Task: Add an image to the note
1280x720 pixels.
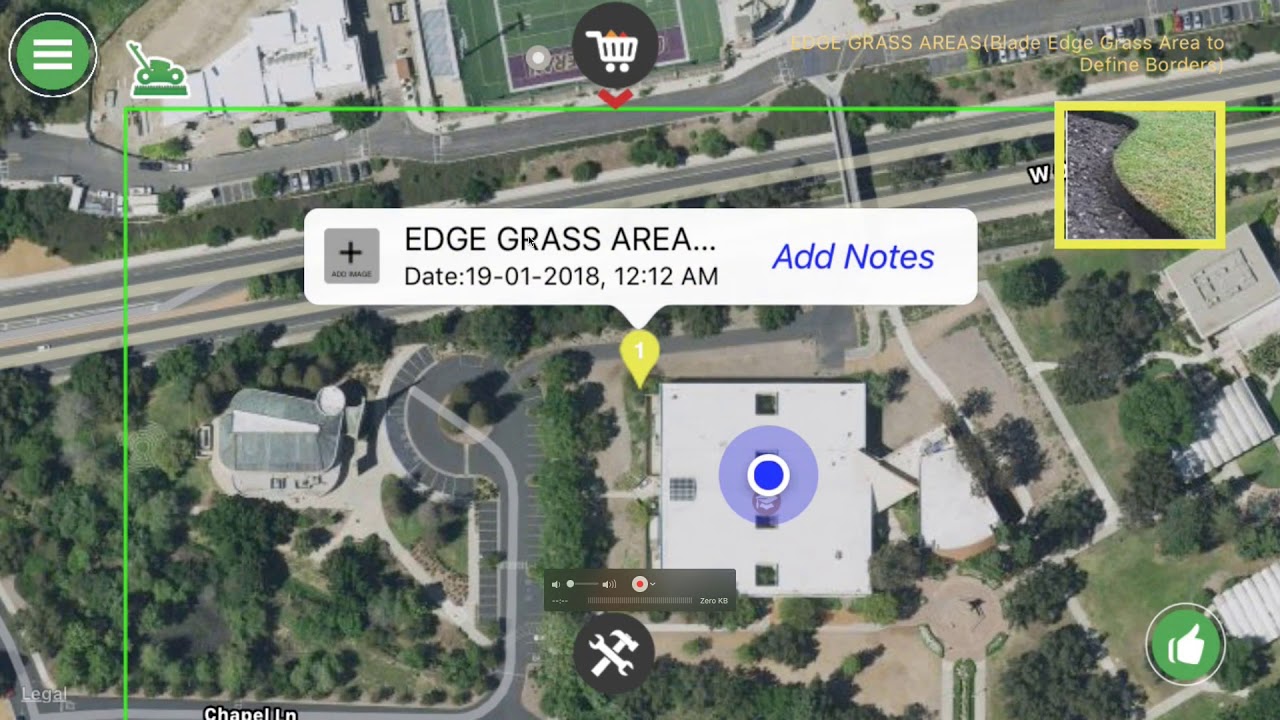Action: (x=351, y=256)
